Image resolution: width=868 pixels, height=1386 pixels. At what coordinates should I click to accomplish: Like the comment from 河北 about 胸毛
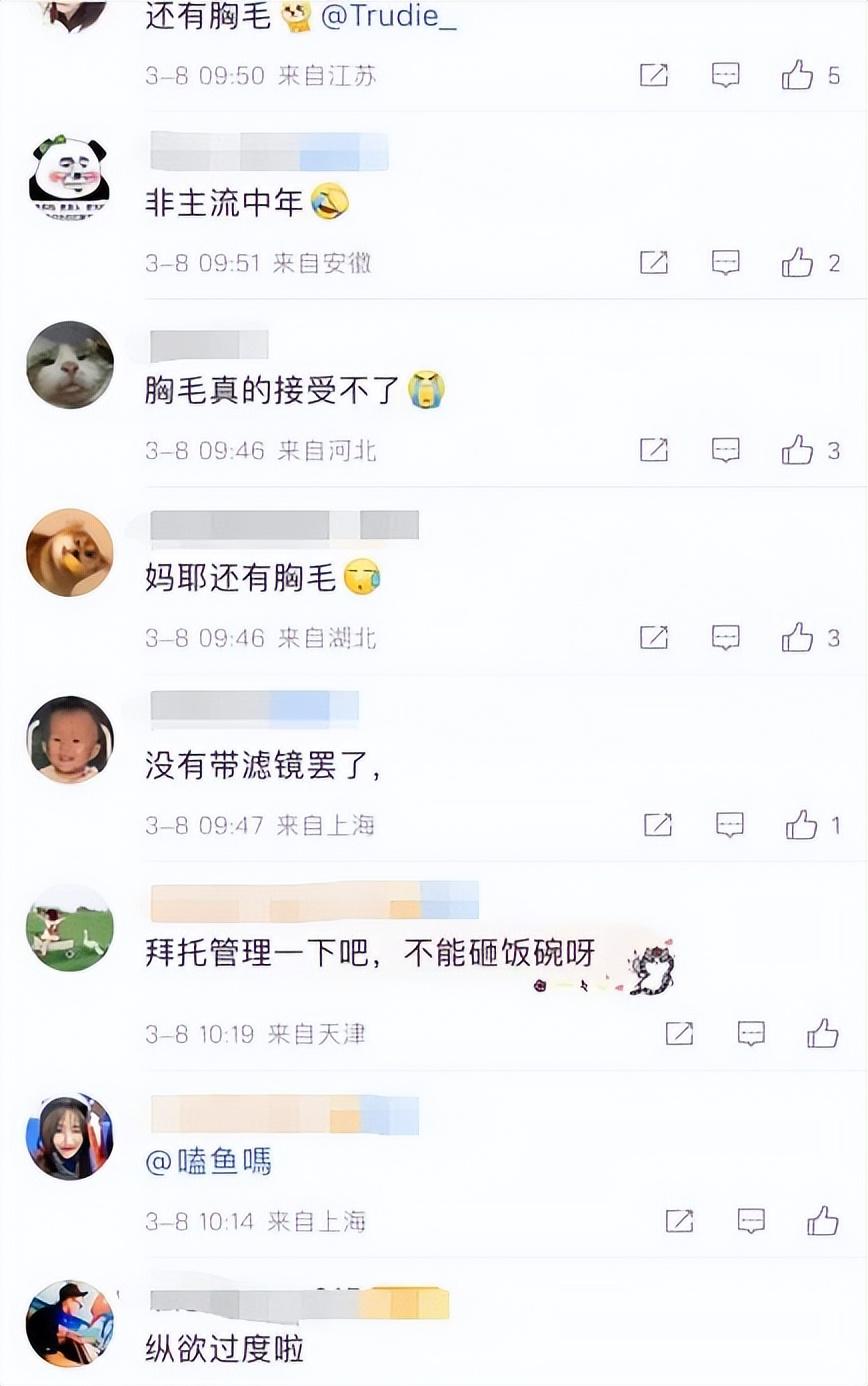(x=797, y=450)
